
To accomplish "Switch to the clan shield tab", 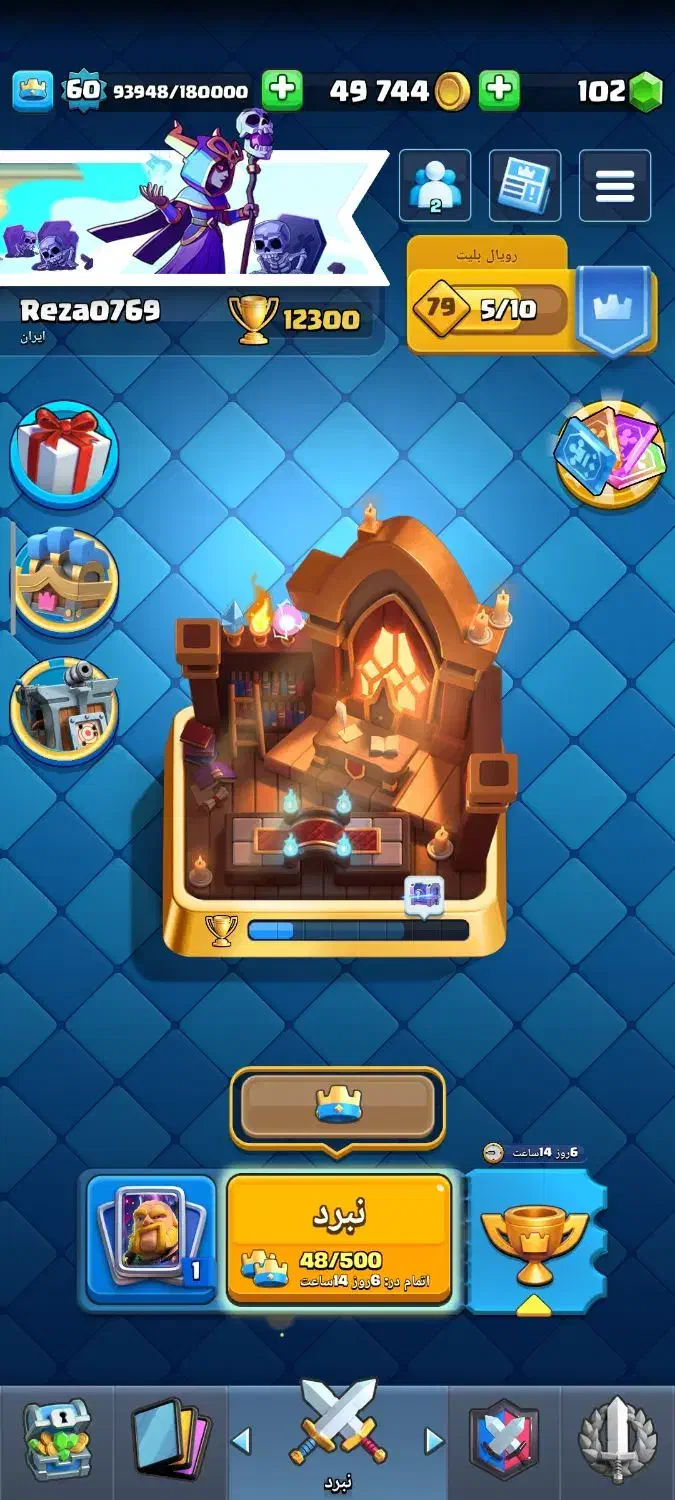I will 504,1440.
